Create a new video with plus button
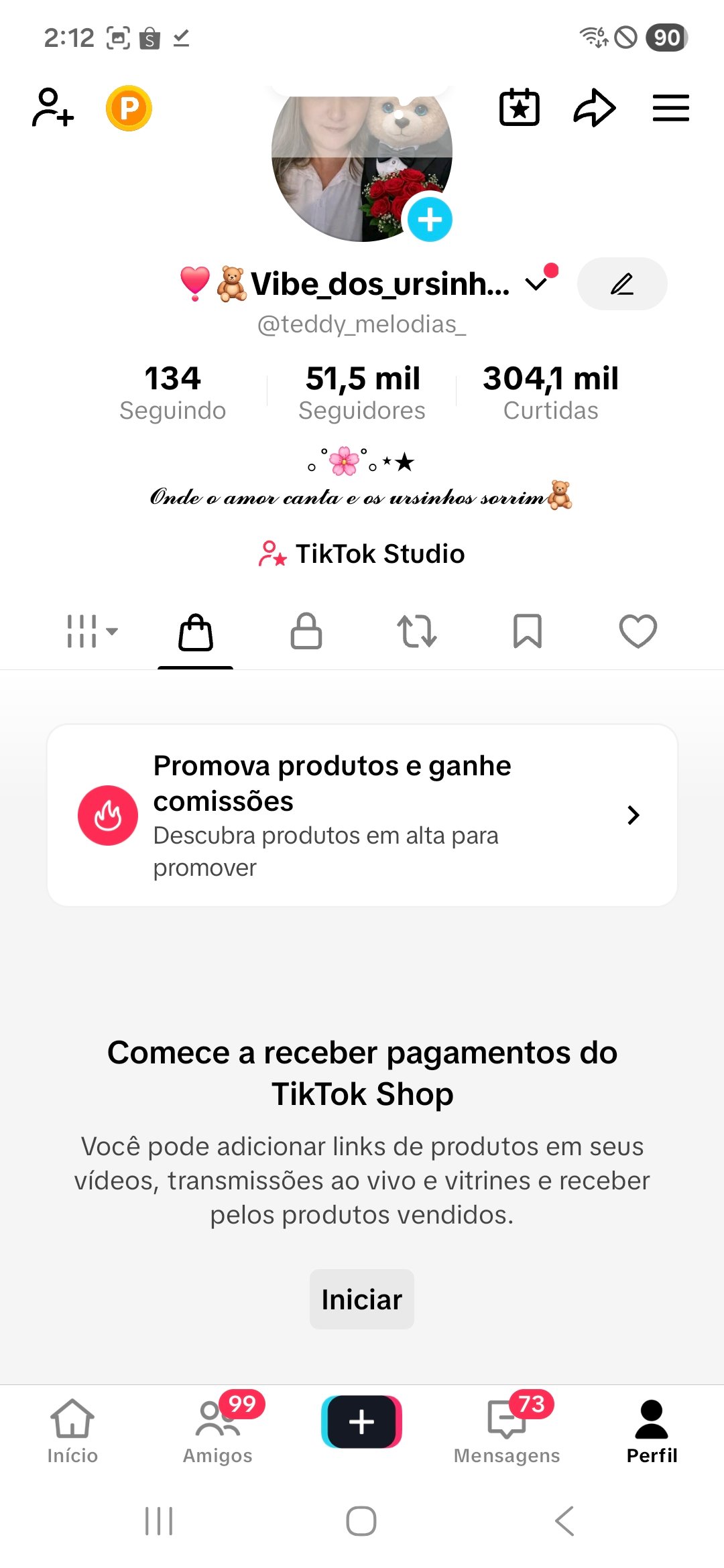724x1568 pixels. pyautogui.click(x=362, y=1422)
